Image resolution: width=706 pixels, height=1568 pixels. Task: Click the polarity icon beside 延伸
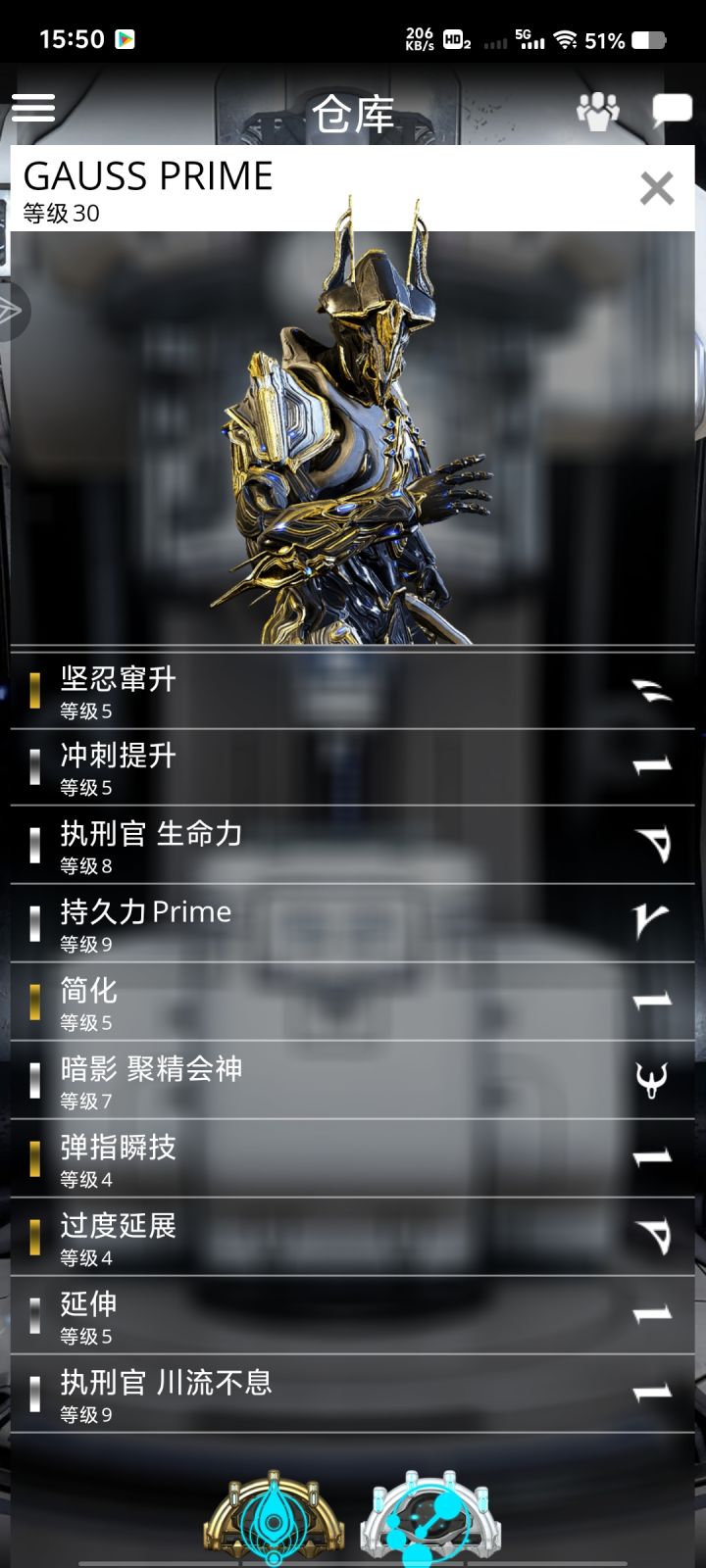click(x=653, y=1313)
